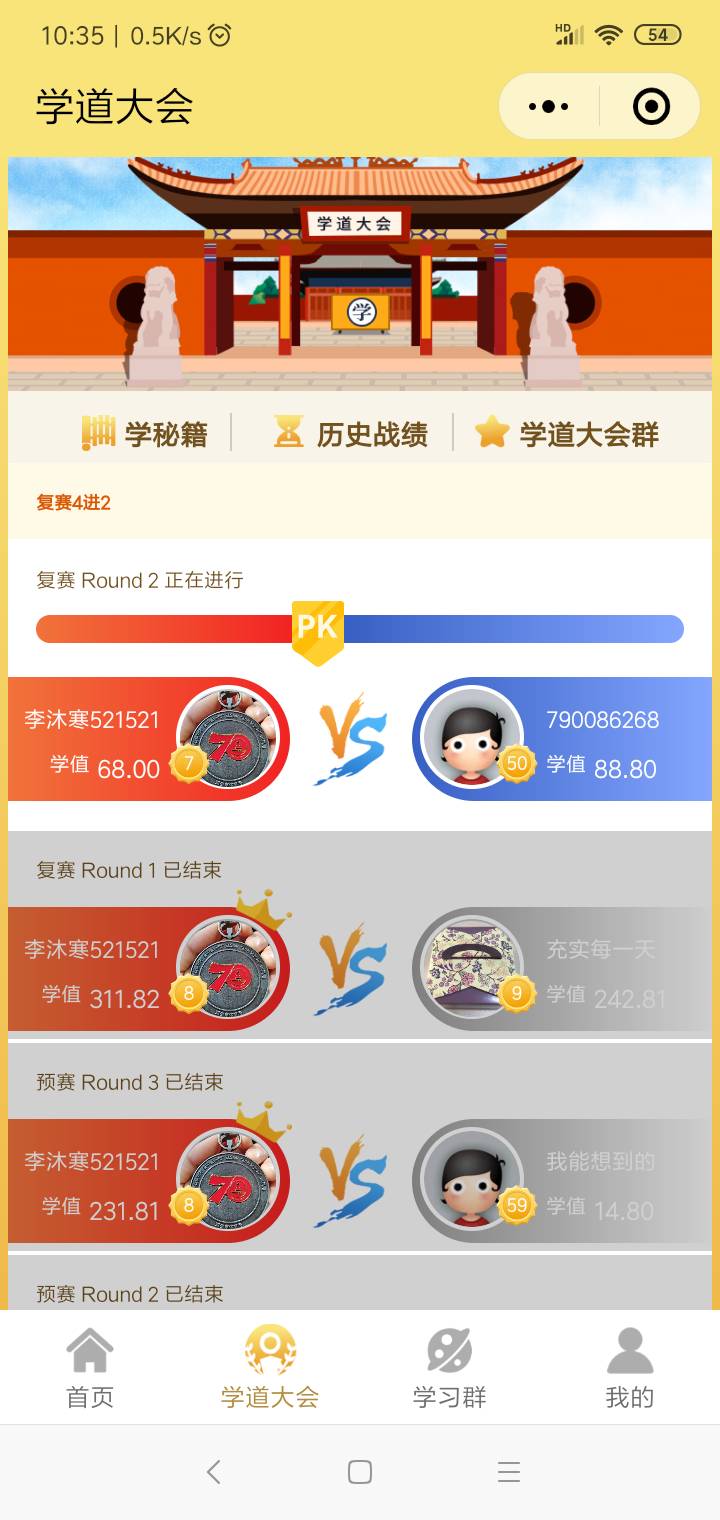Screen dimensions: 720x1520
Task: Switch to 学习群 tab
Action: 450,1367
